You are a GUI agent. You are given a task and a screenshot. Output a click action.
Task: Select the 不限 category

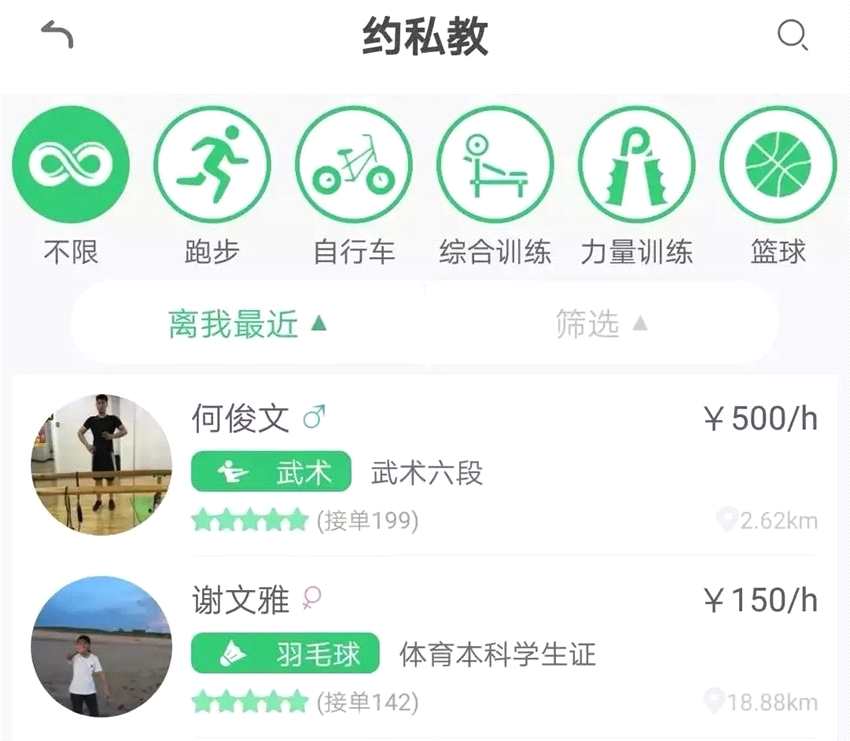coord(70,165)
